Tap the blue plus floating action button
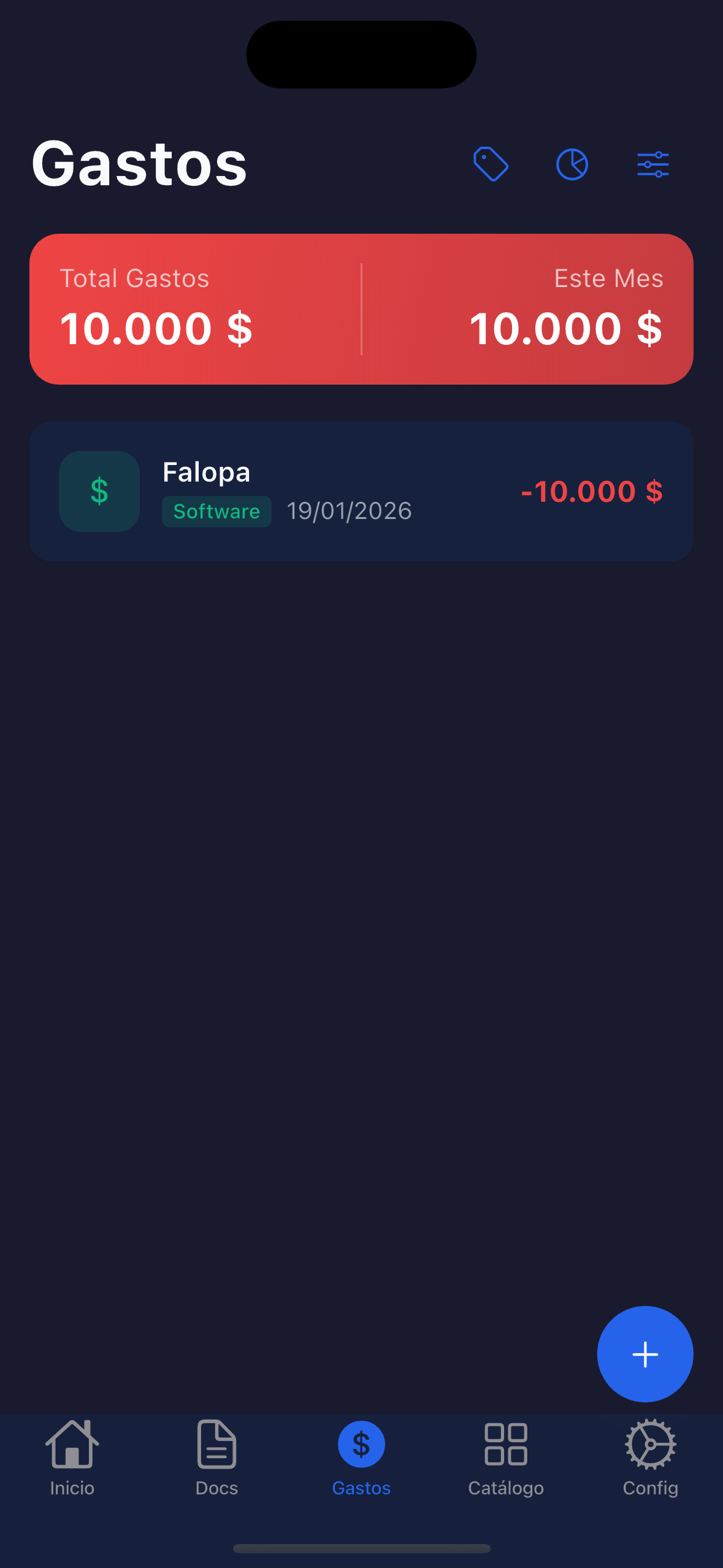The image size is (723, 1568). 645,1353
